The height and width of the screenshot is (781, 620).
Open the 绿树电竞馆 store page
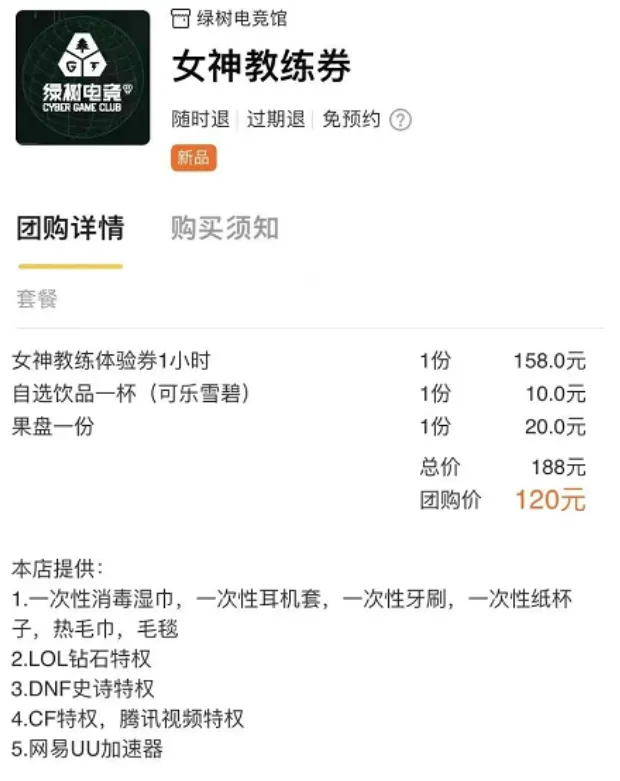(x=228, y=19)
